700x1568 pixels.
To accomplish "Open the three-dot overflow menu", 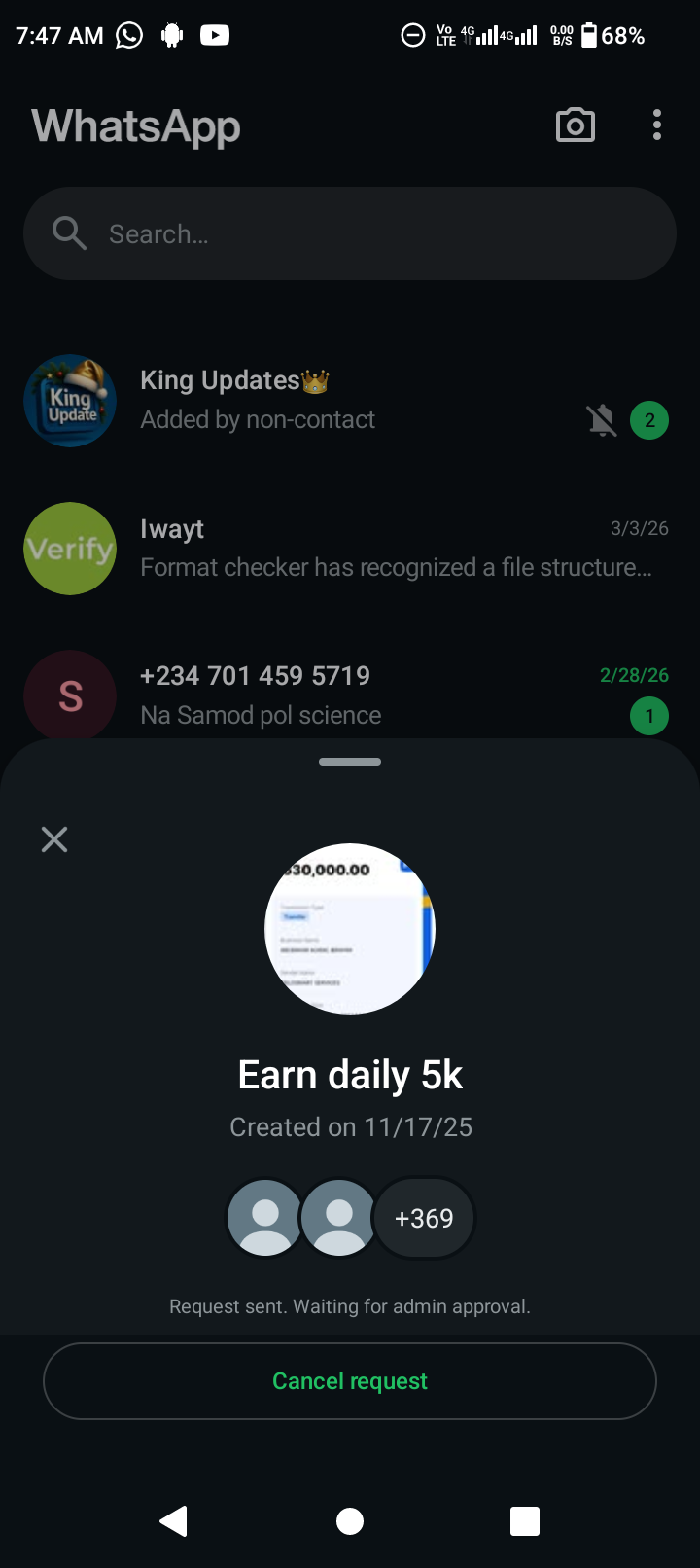I will tap(657, 125).
